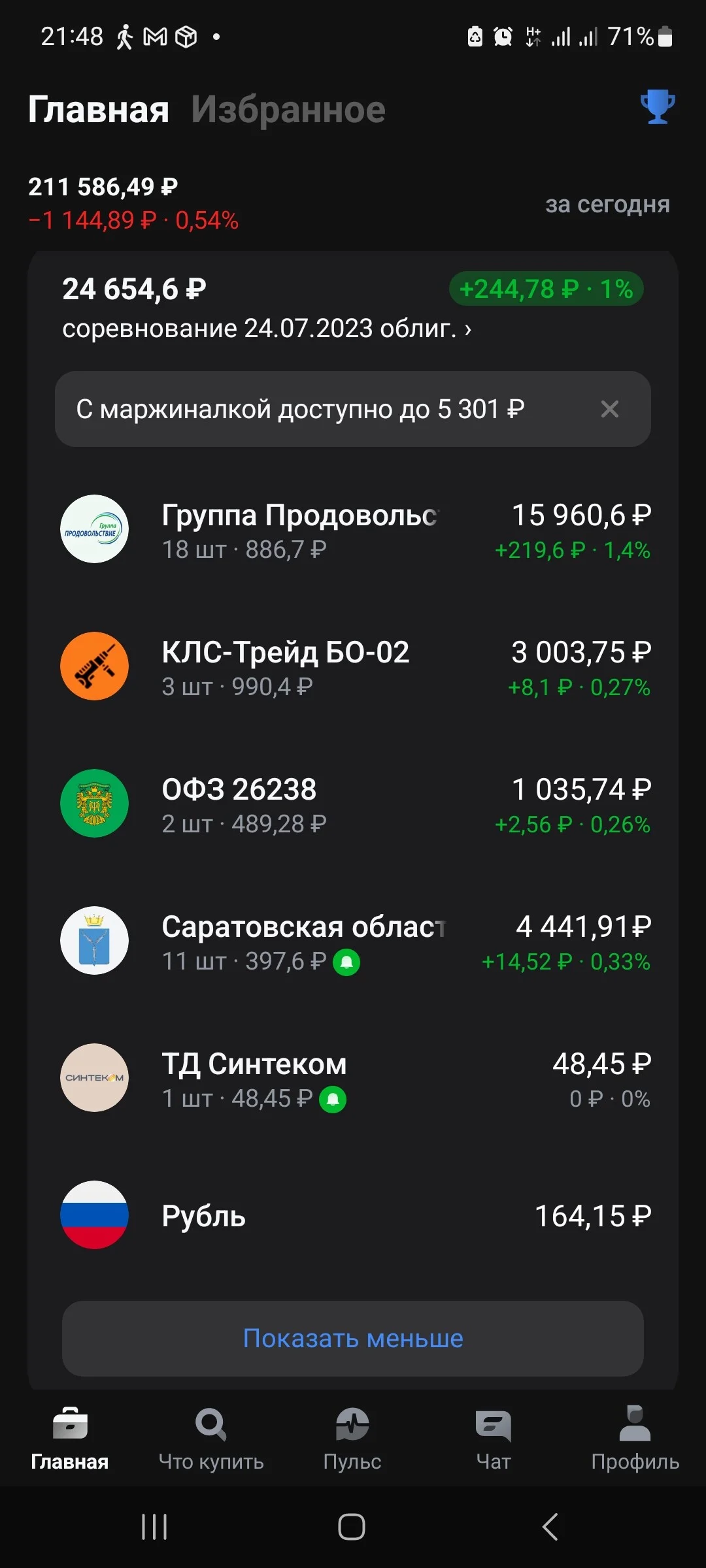Change the «за сегодня» period

coord(607,204)
